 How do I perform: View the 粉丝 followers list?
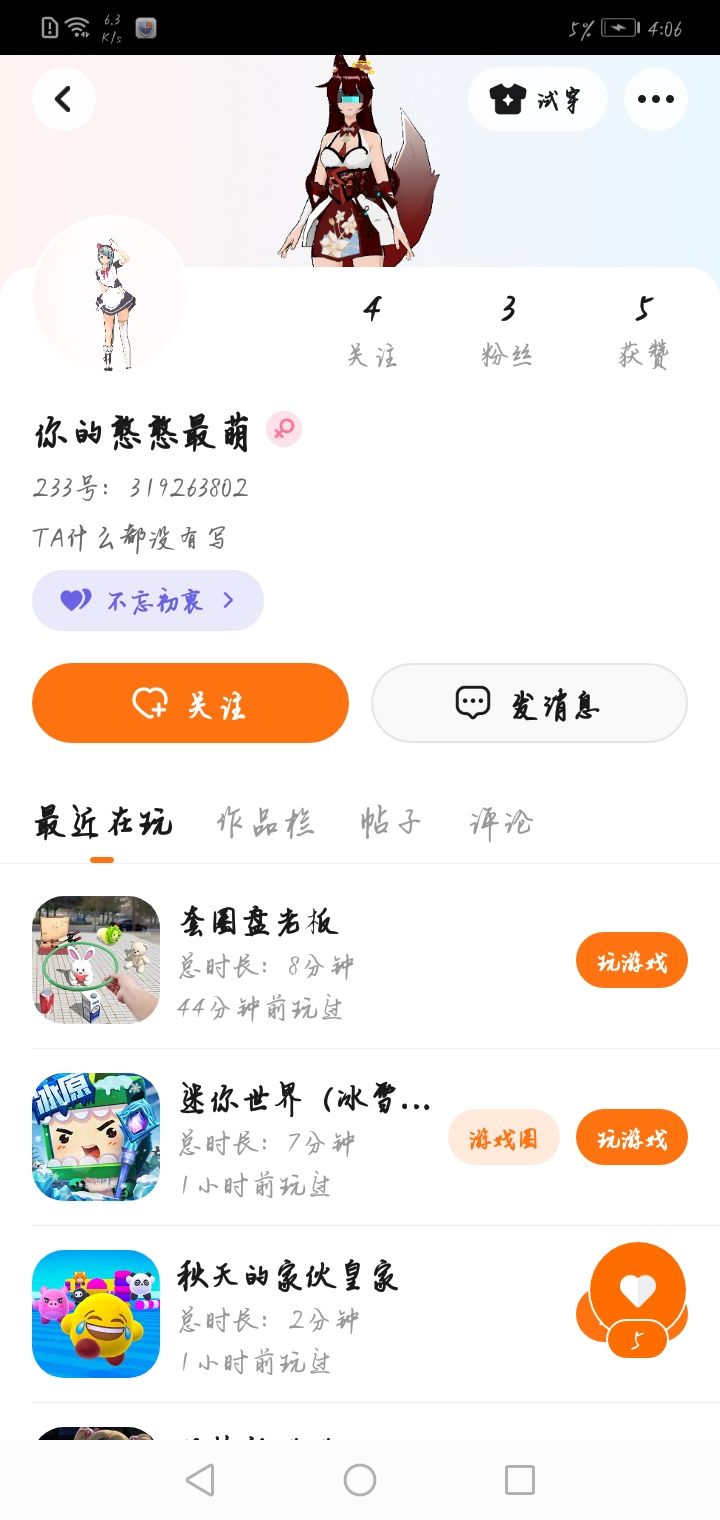[507, 331]
